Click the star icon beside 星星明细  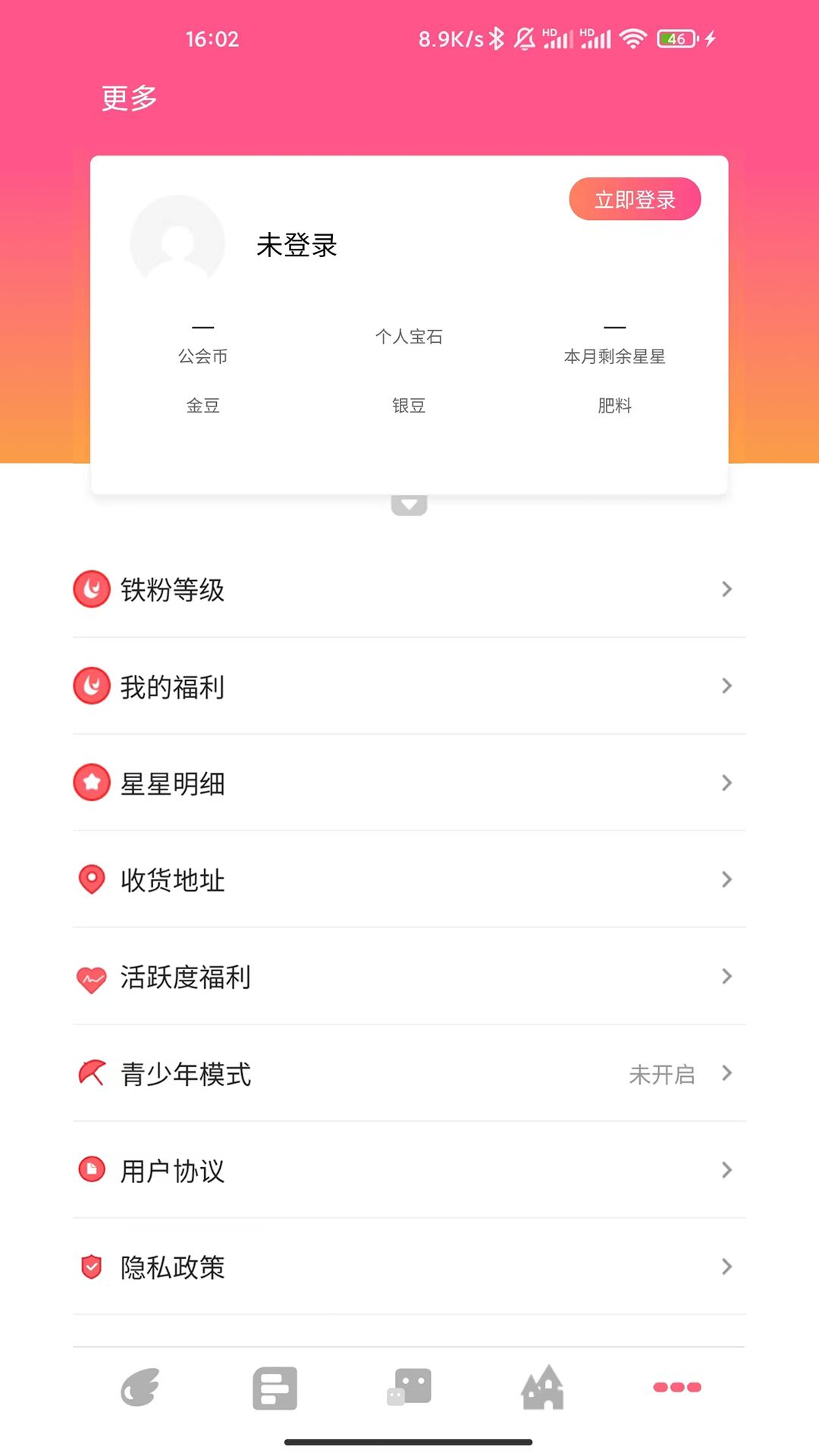tap(92, 782)
